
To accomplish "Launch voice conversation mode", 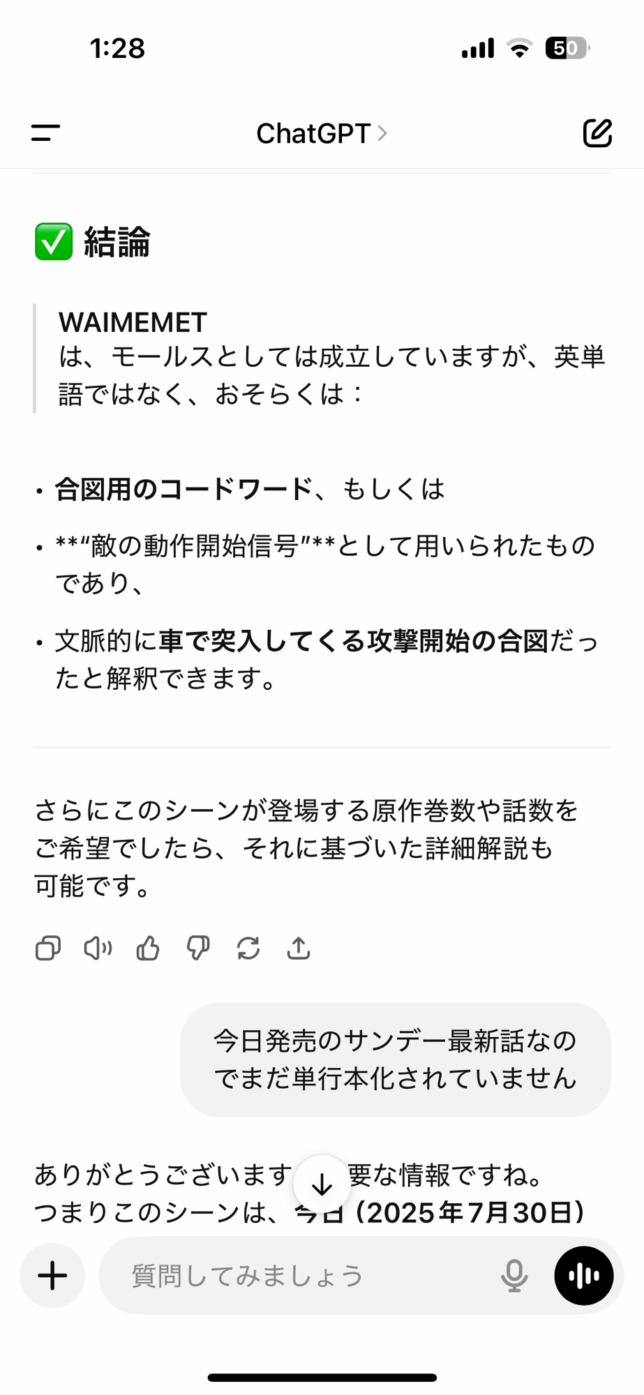I will (x=584, y=1275).
